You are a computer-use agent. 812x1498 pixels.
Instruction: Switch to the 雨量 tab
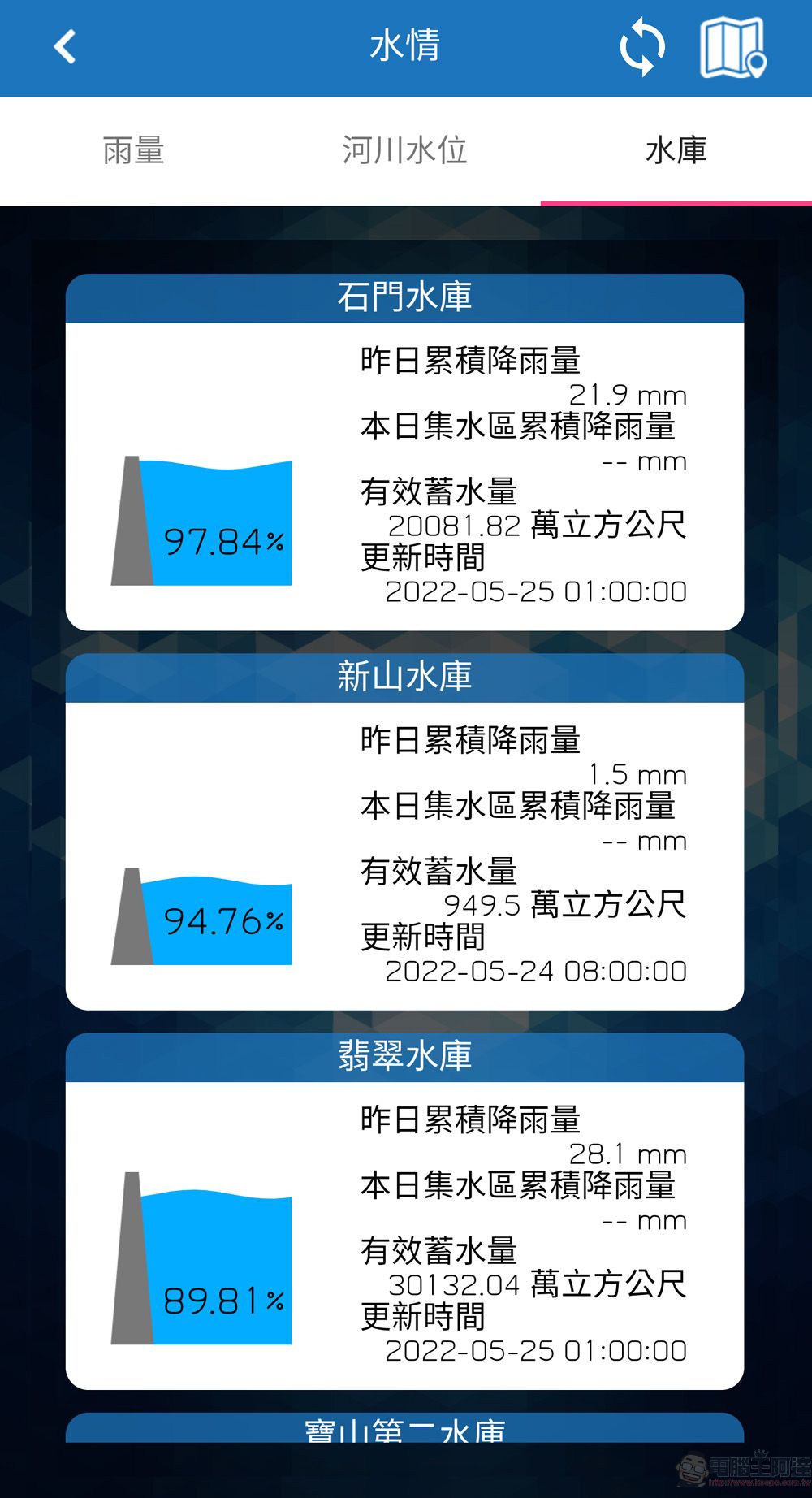point(134,151)
